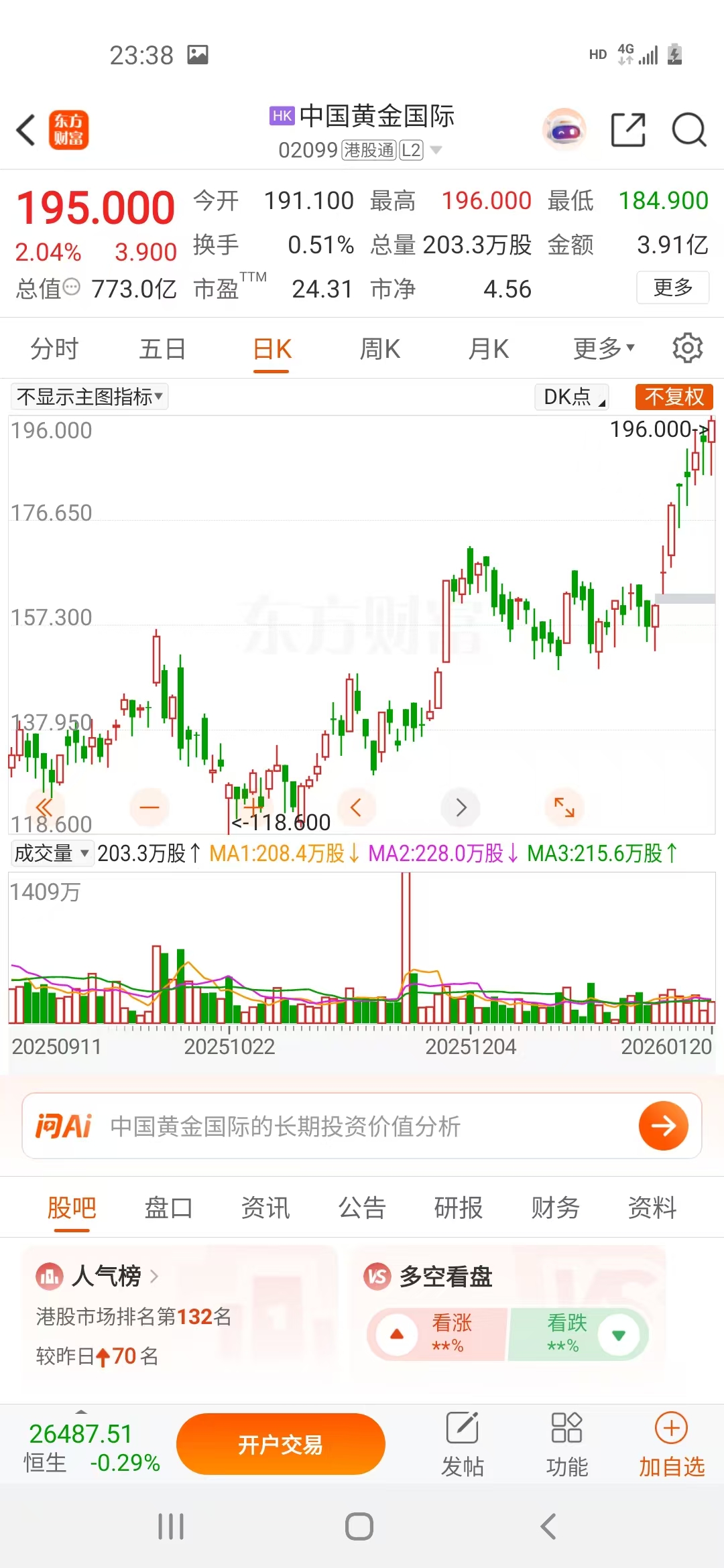Expand the 不显示主图指标 dropdown
724x1568 pixels.
90,397
